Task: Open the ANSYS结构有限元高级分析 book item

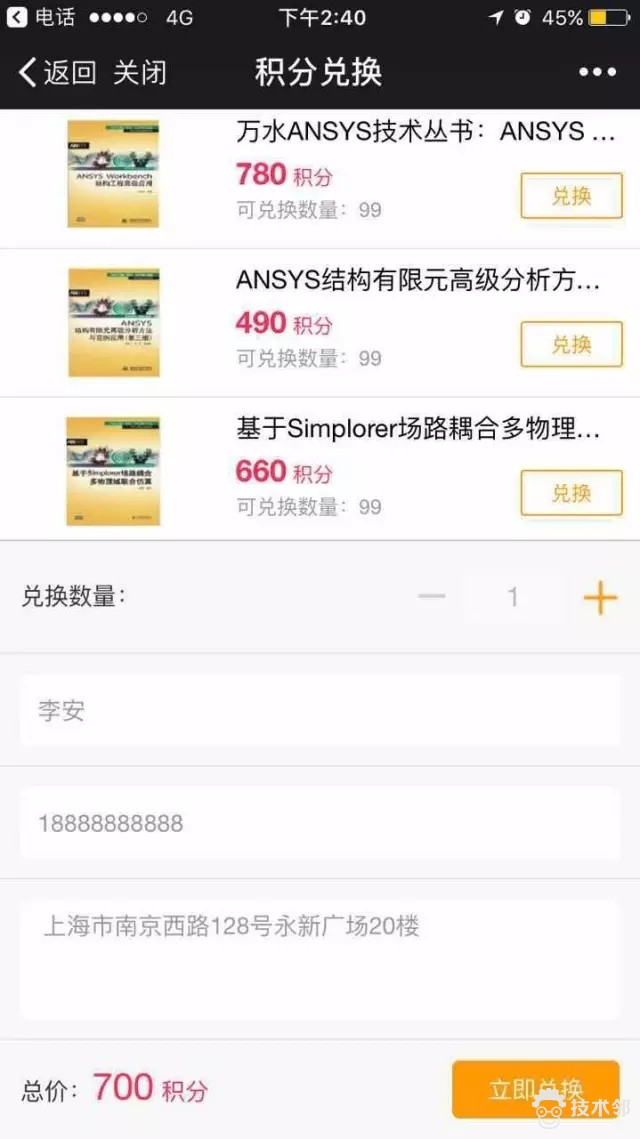Action: point(418,281)
